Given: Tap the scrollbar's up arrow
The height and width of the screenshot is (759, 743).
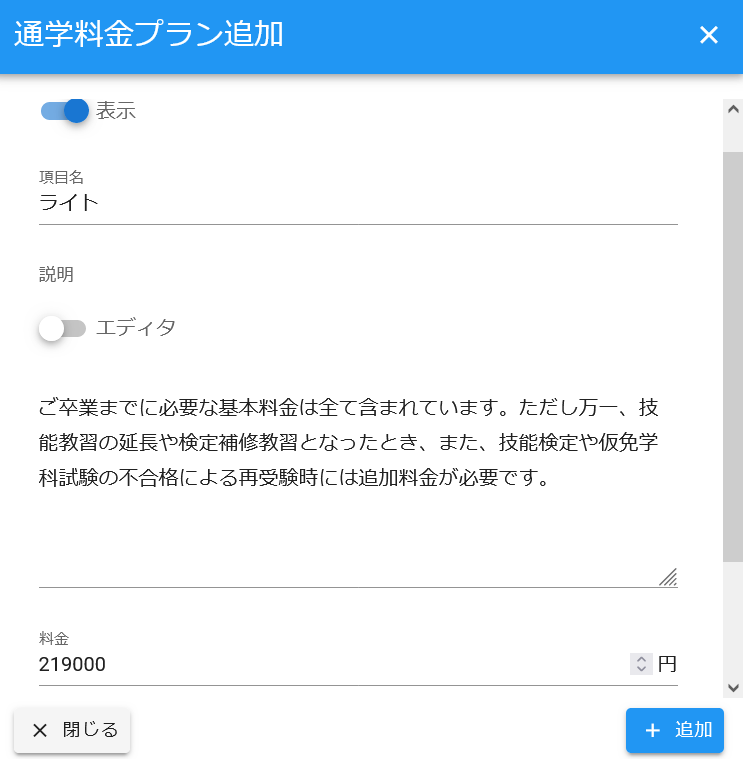Looking at the screenshot, I should tap(733, 109).
